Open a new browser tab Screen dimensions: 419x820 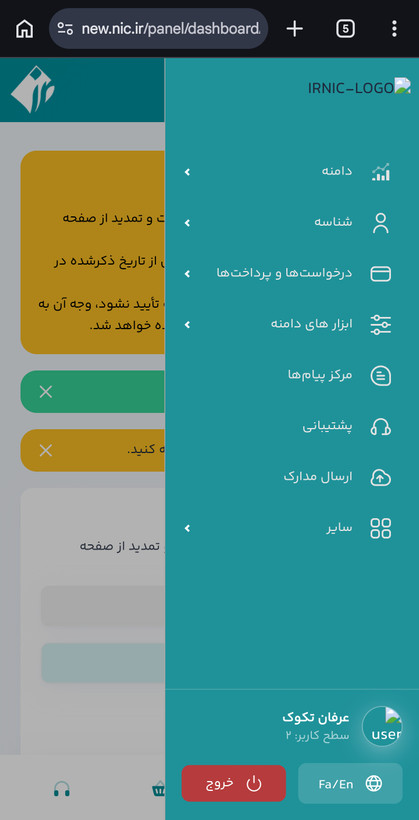(295, 29)
